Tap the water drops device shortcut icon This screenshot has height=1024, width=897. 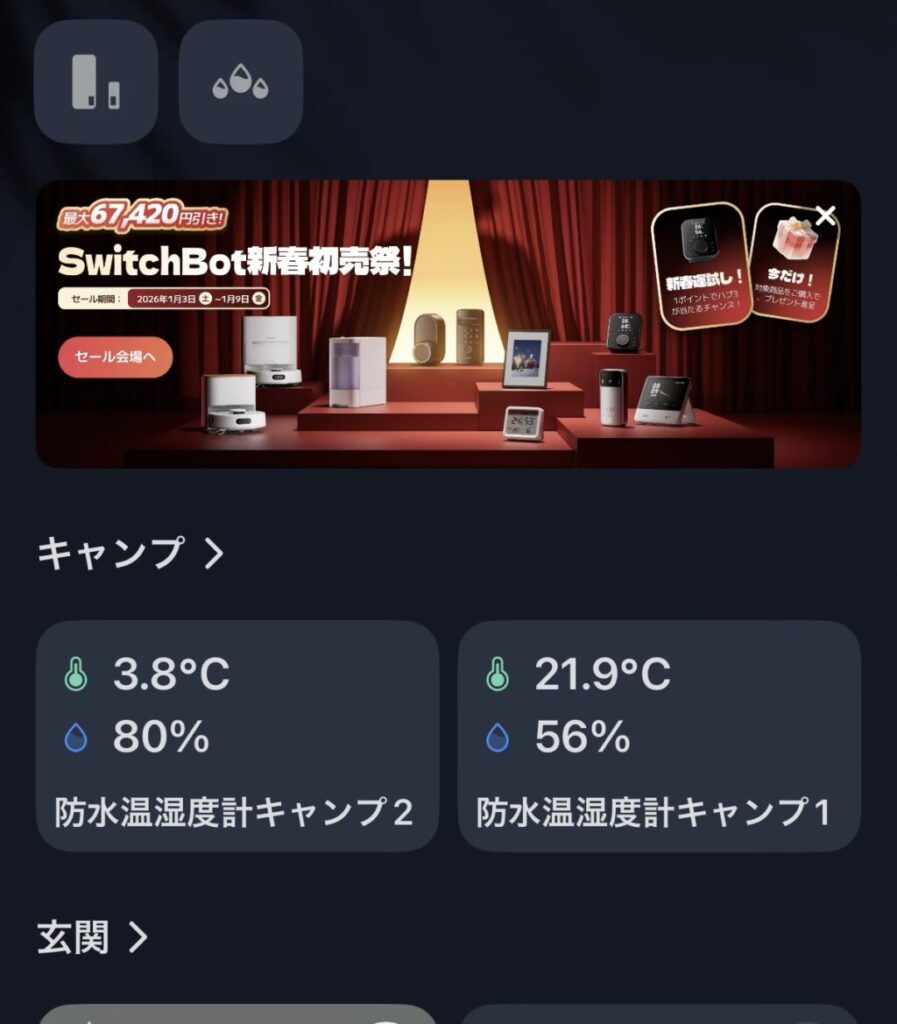(238, 83)
